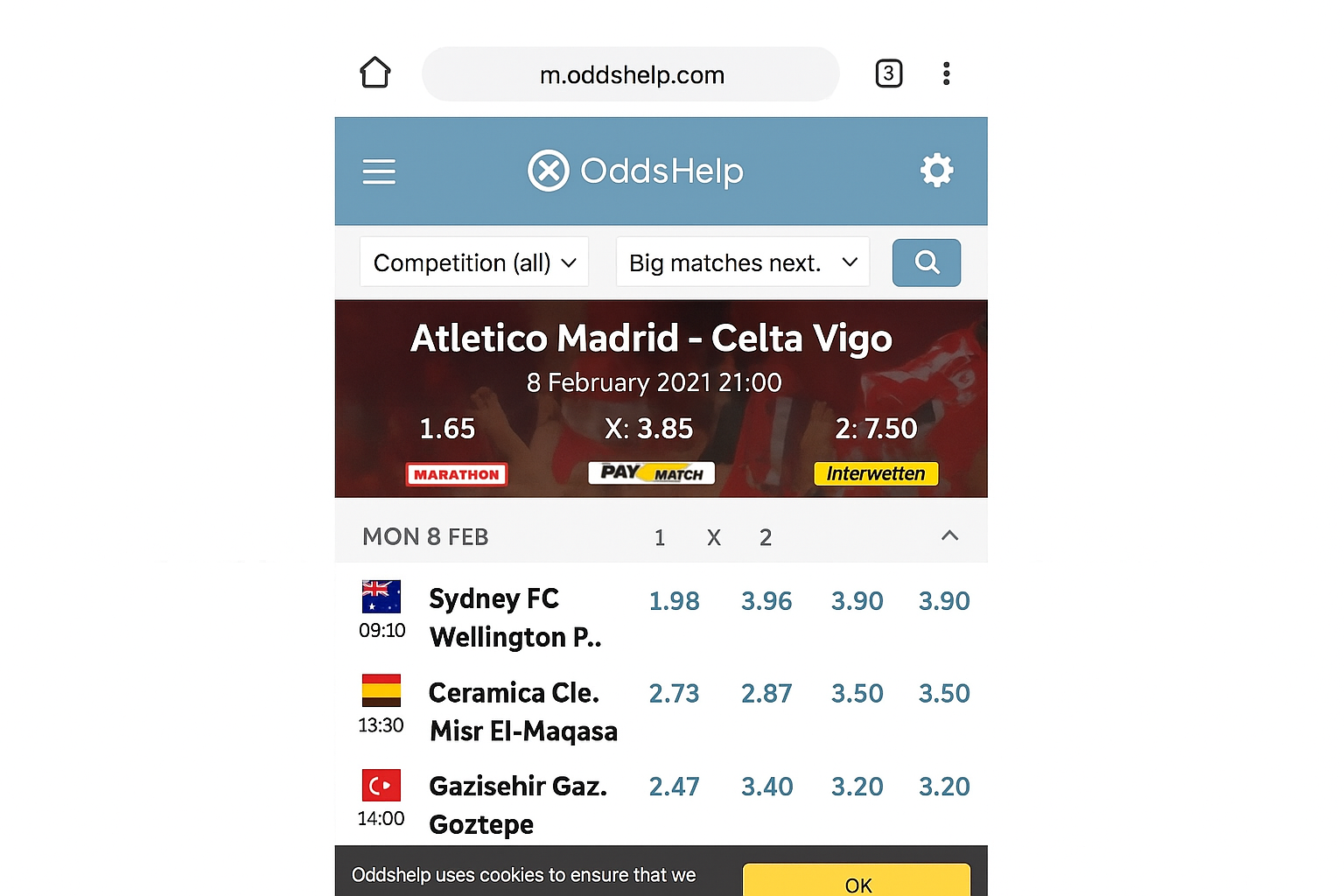This screenshot has width=1344, height=896.
Task: Tap the blue search button
Action: coord(926,262)
